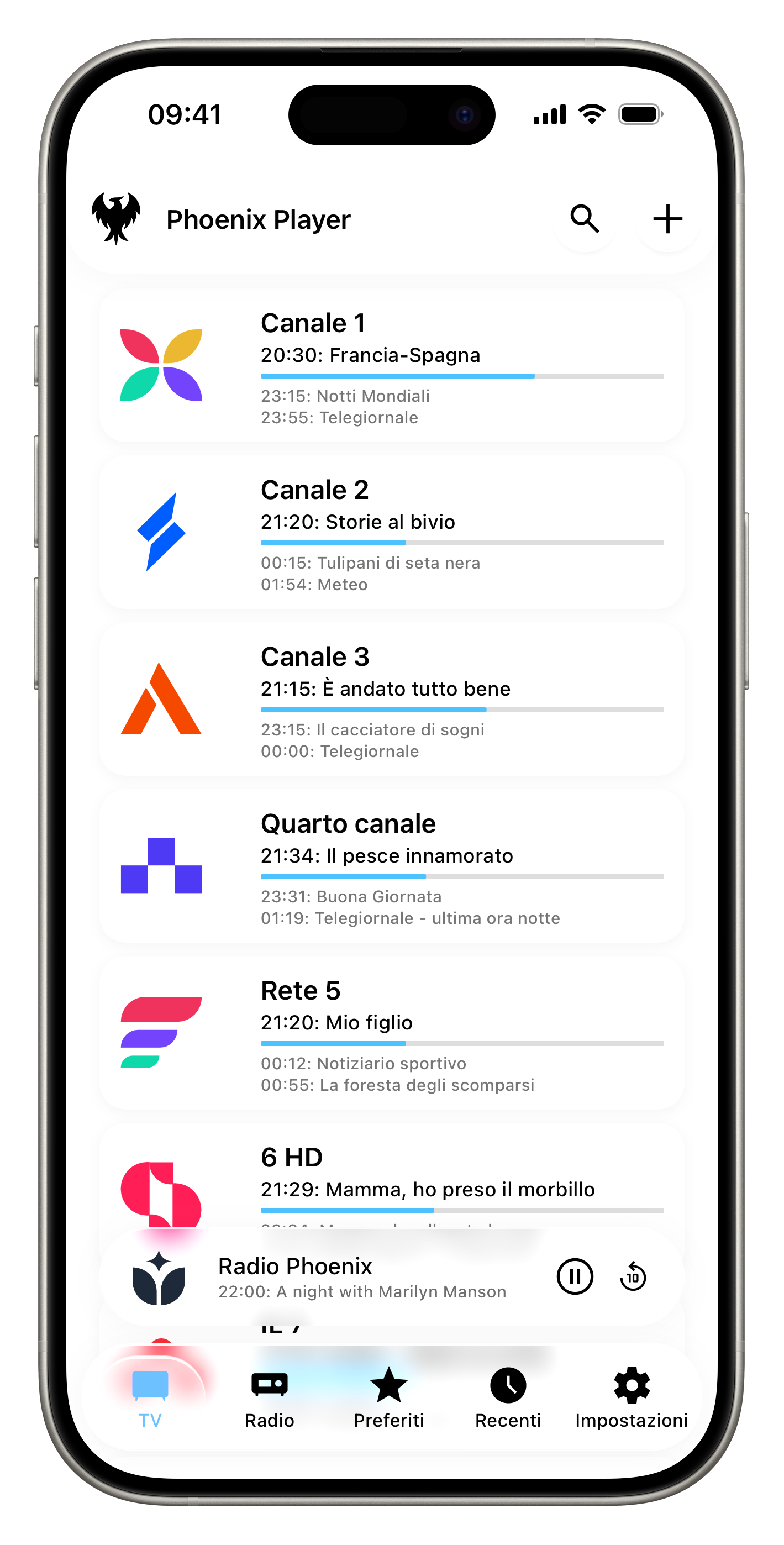
Task: Select Canale 3 channel card
Action: (392, 700)
